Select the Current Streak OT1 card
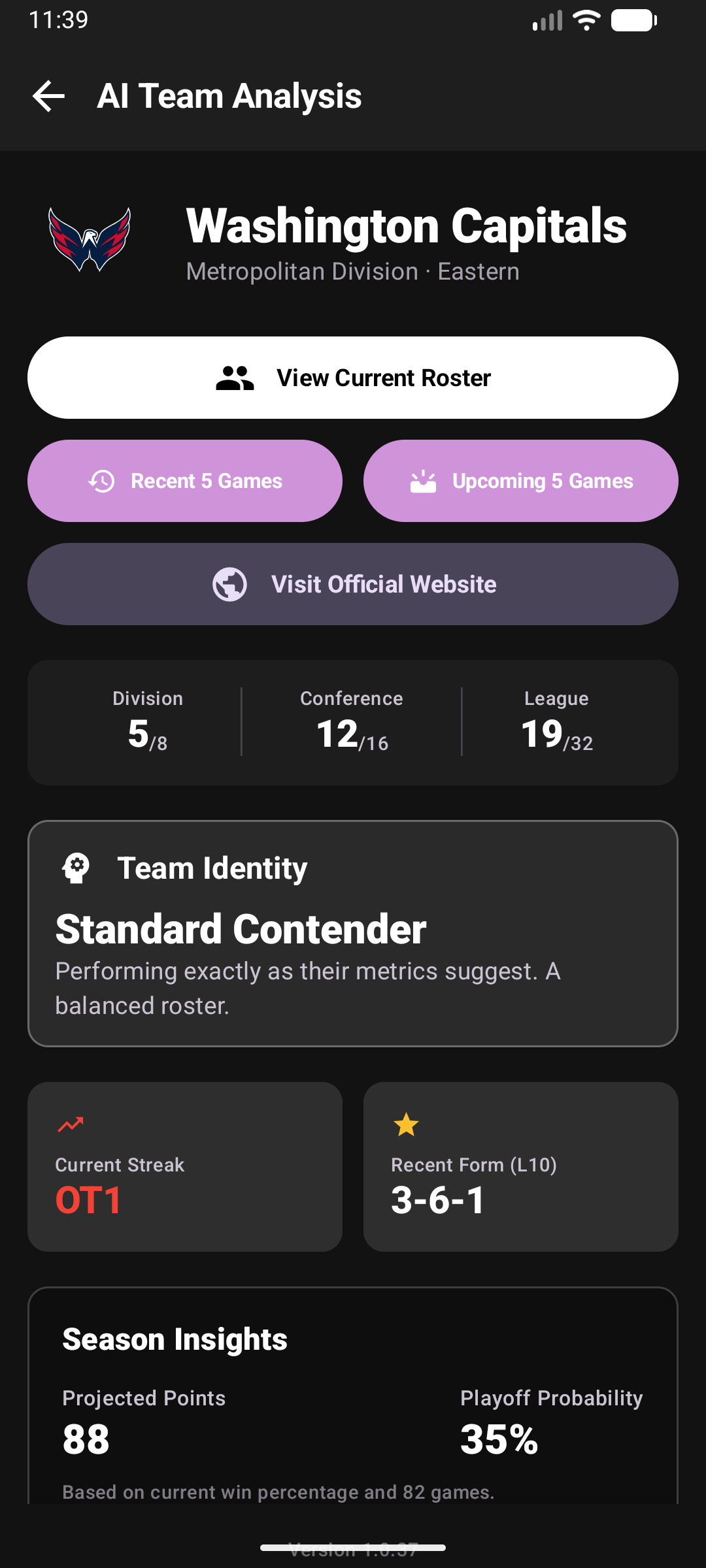The image size is (706, 1568). [x=184, y=1166]
